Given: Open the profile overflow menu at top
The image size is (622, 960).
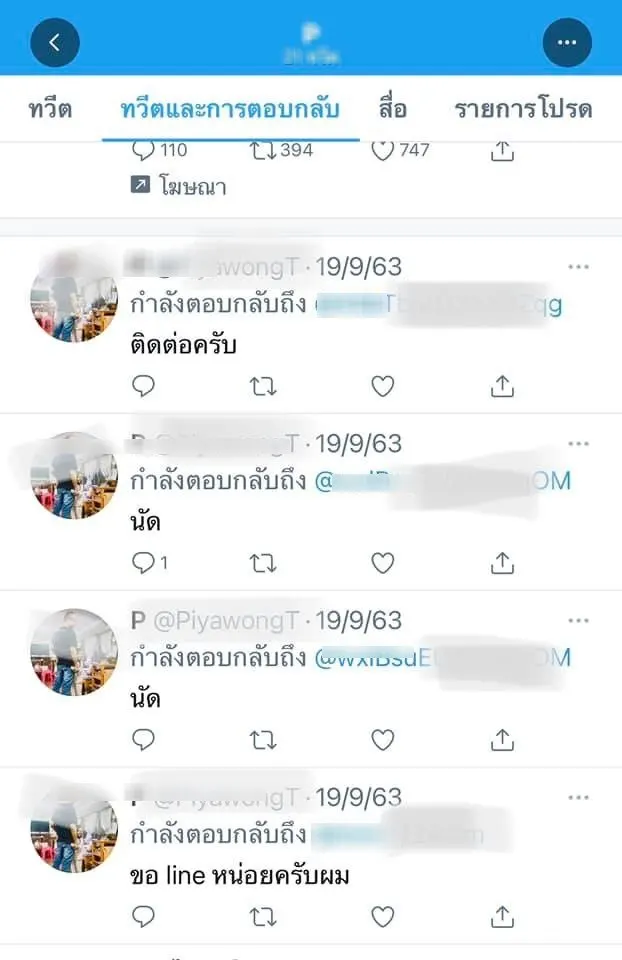Looking at the screenshot, I should [567, 42].
